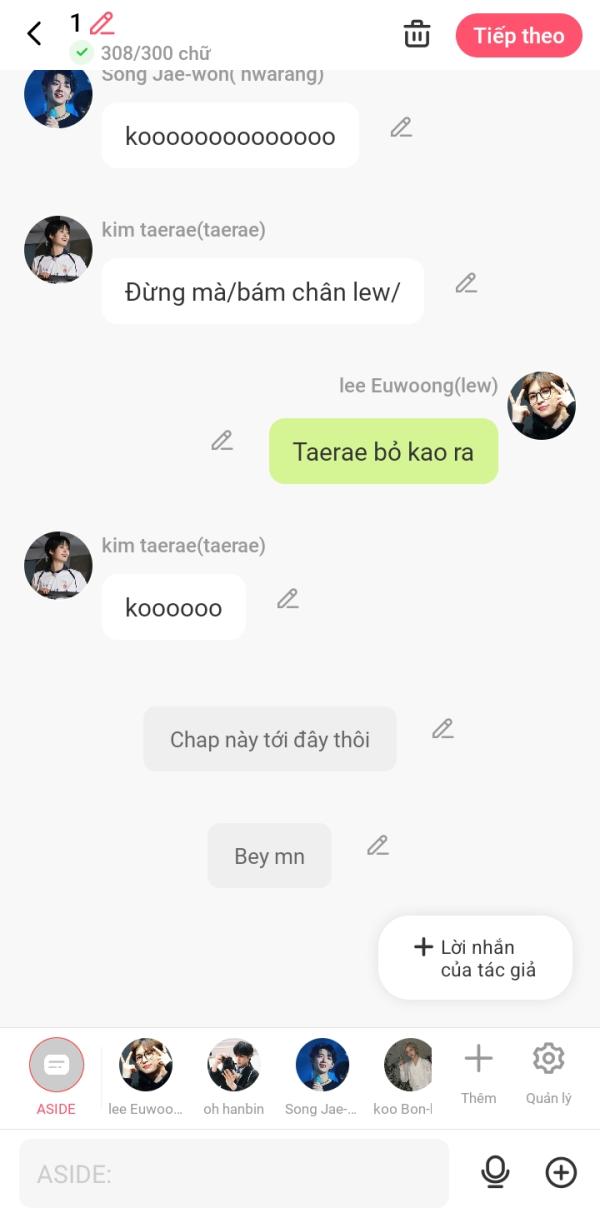Add Lời nhắn của tác giả
The width and height of the screenshot is (600, 1218).
pos(475,958)
